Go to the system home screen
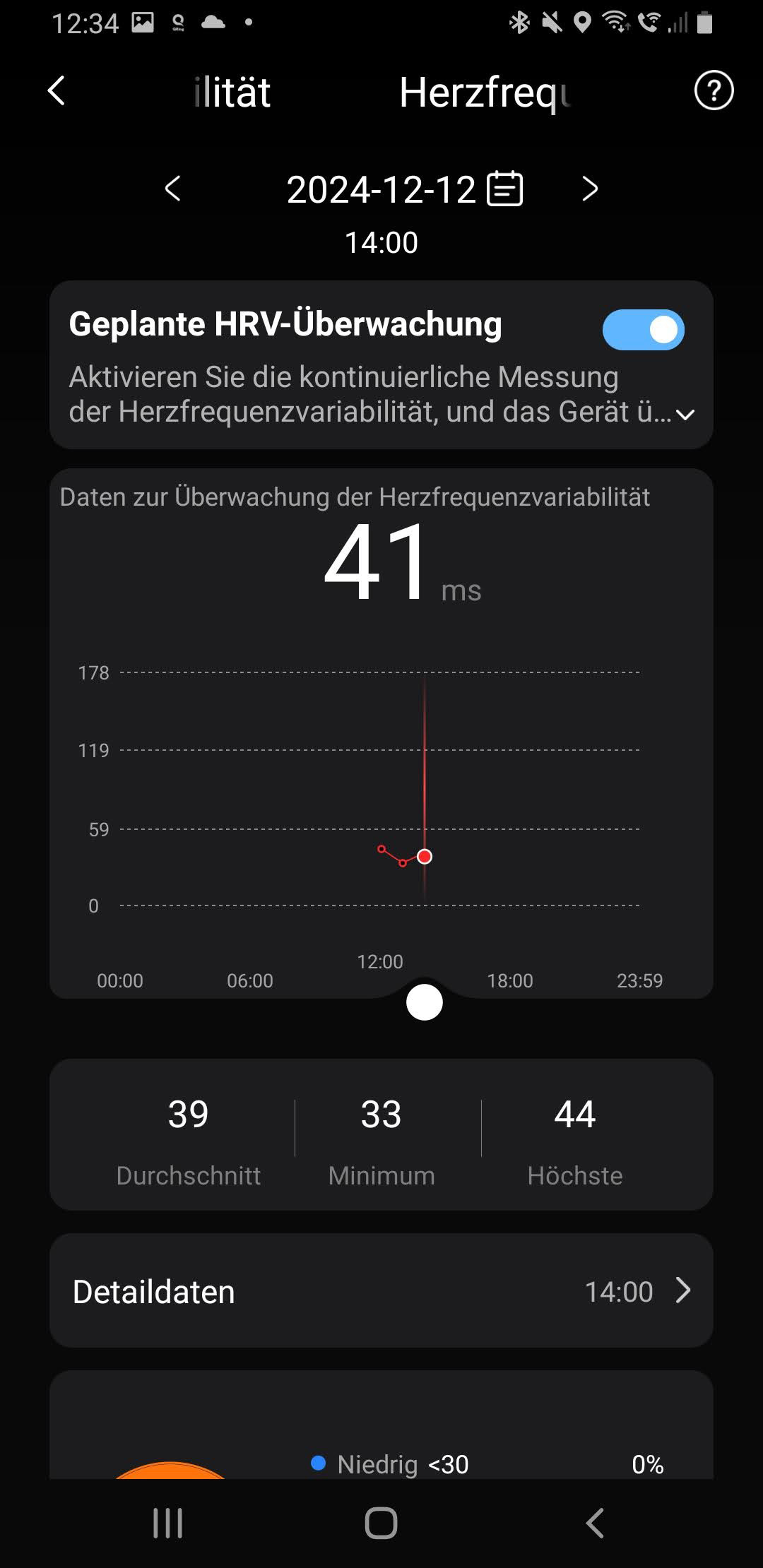763x1568 pixels. (381, 1523)
